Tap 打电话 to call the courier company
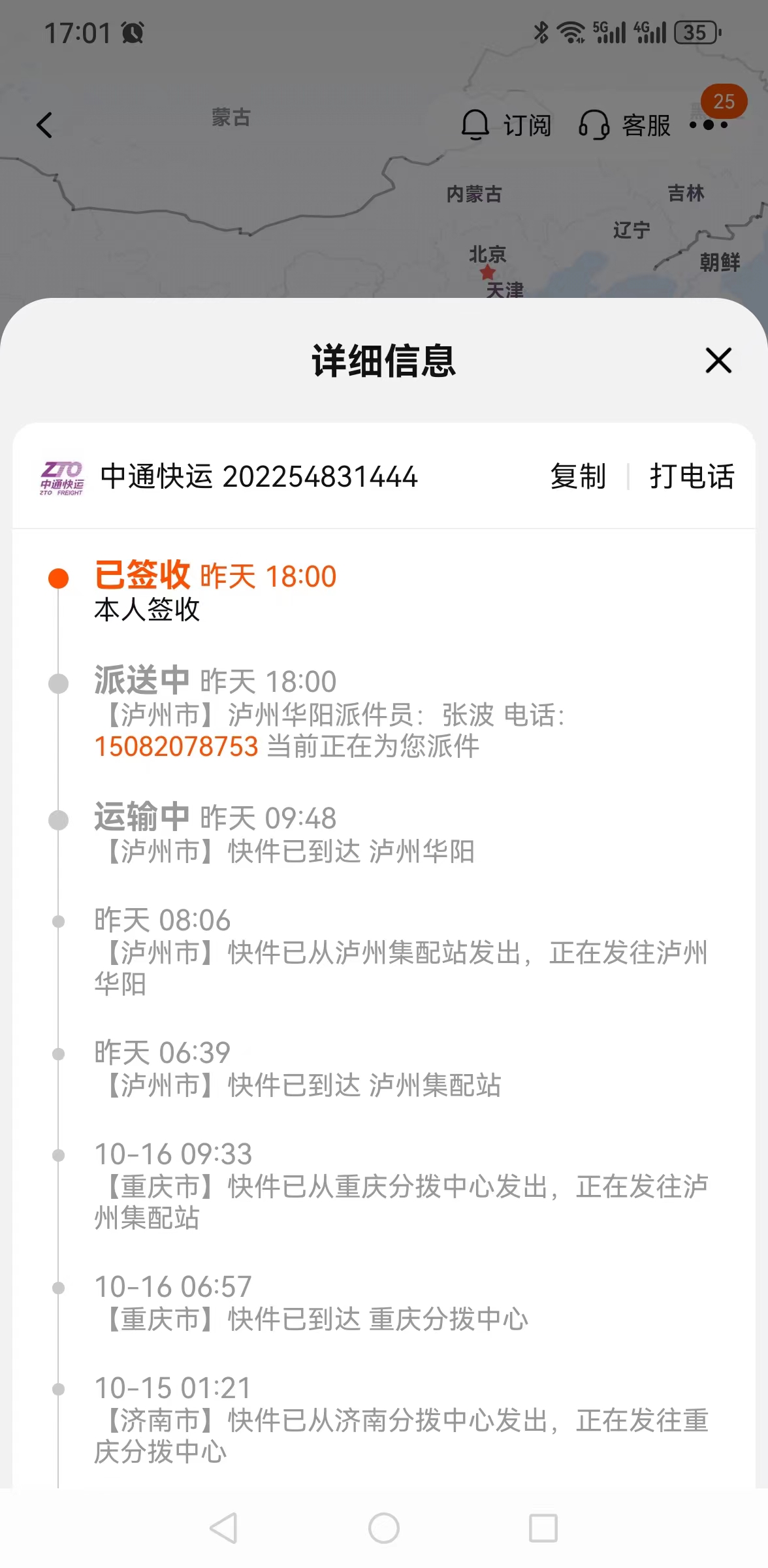The width and height of the screenshot is (768, 1568). (692, 476)
